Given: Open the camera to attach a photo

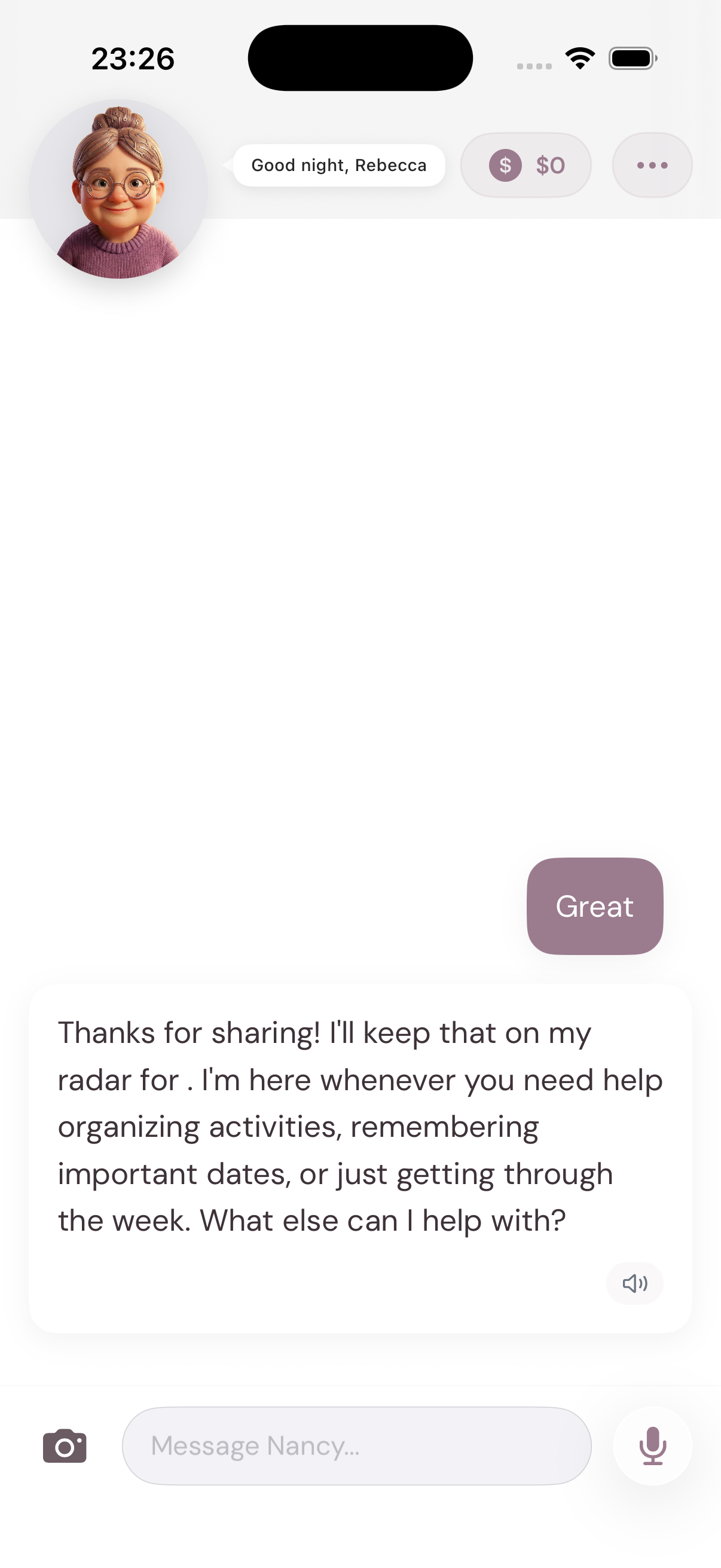Looking at the screenshot, I should pos(65,1445).
